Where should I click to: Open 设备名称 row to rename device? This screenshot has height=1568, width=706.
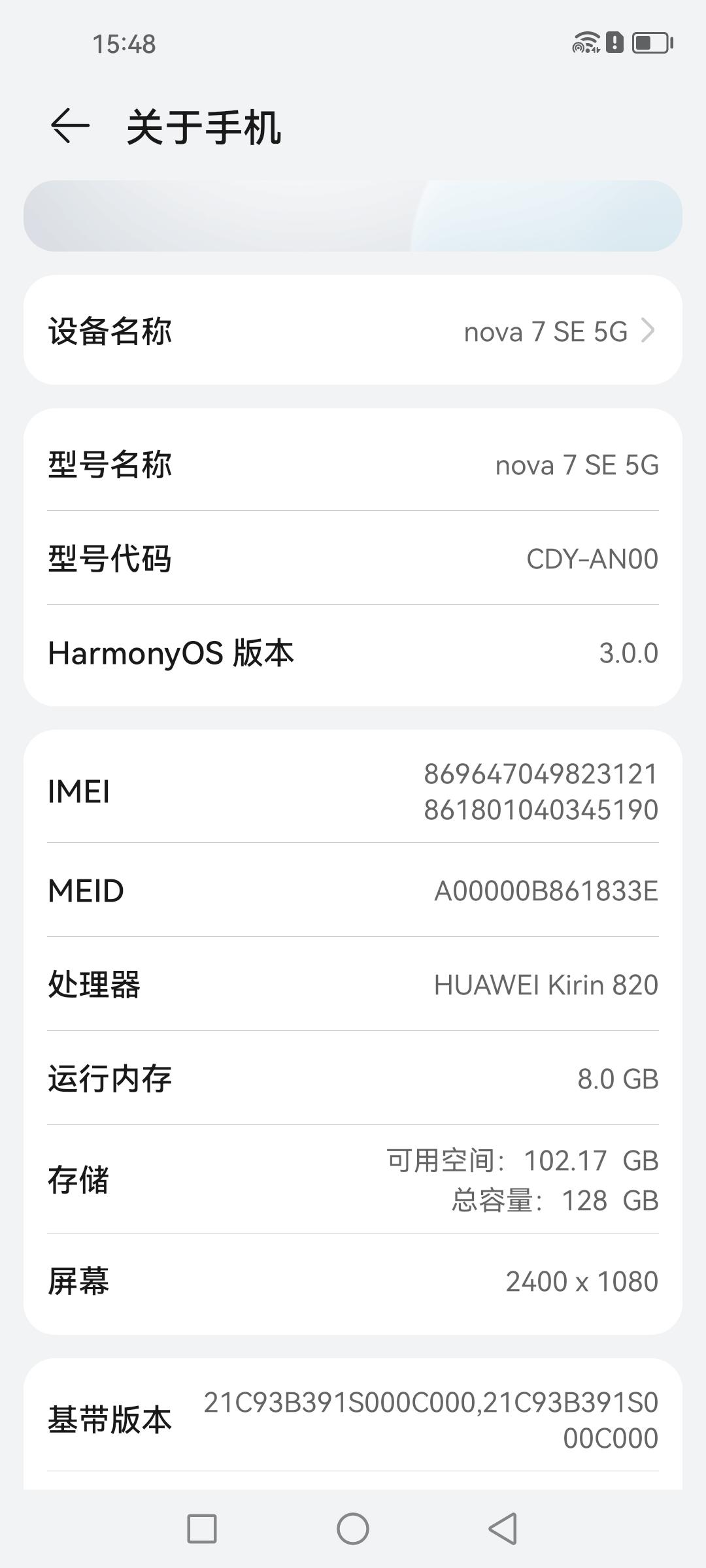[353, 331]
